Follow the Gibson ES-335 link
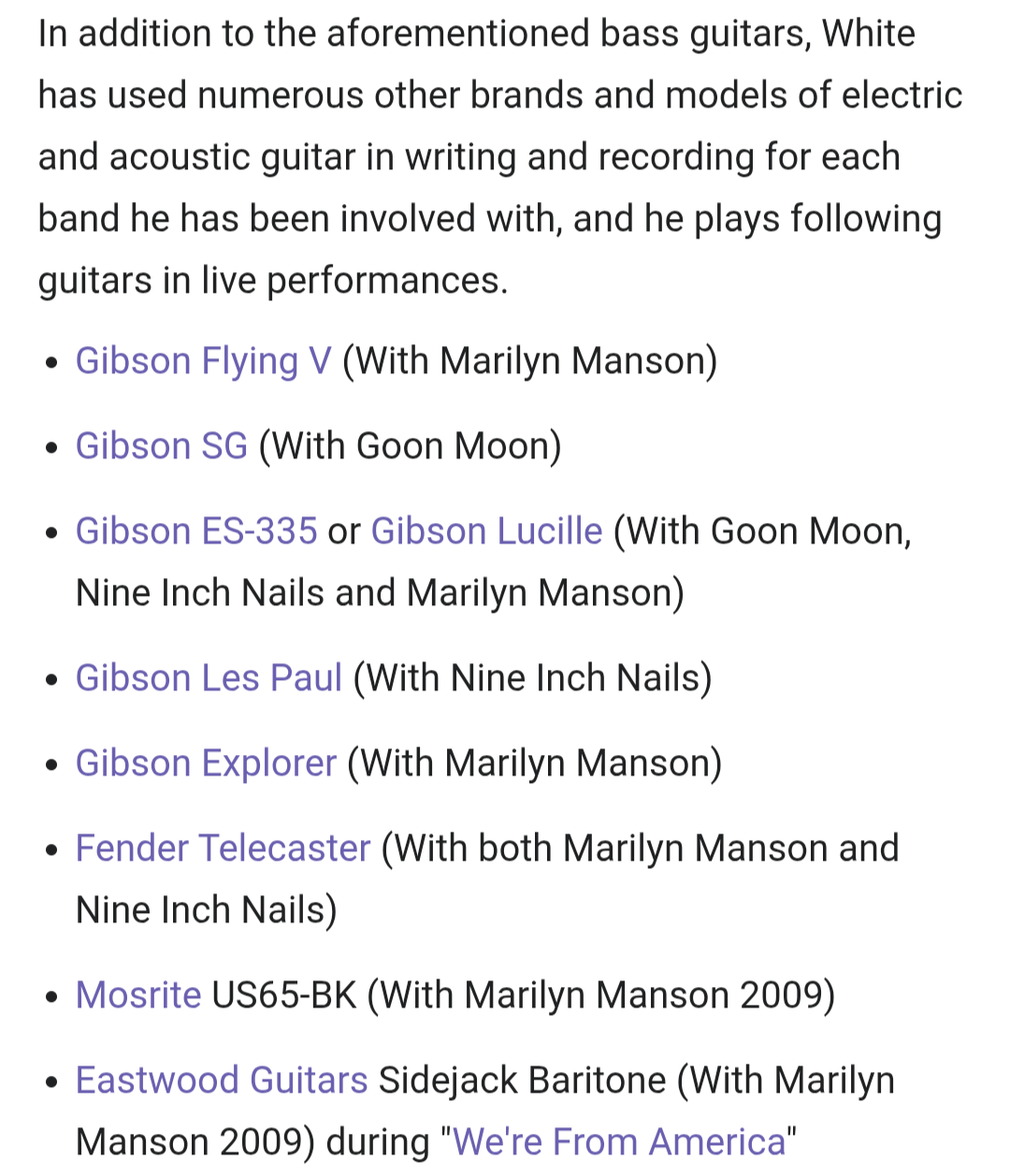This screenshot has width=1010, height=1176. (196, 531)
